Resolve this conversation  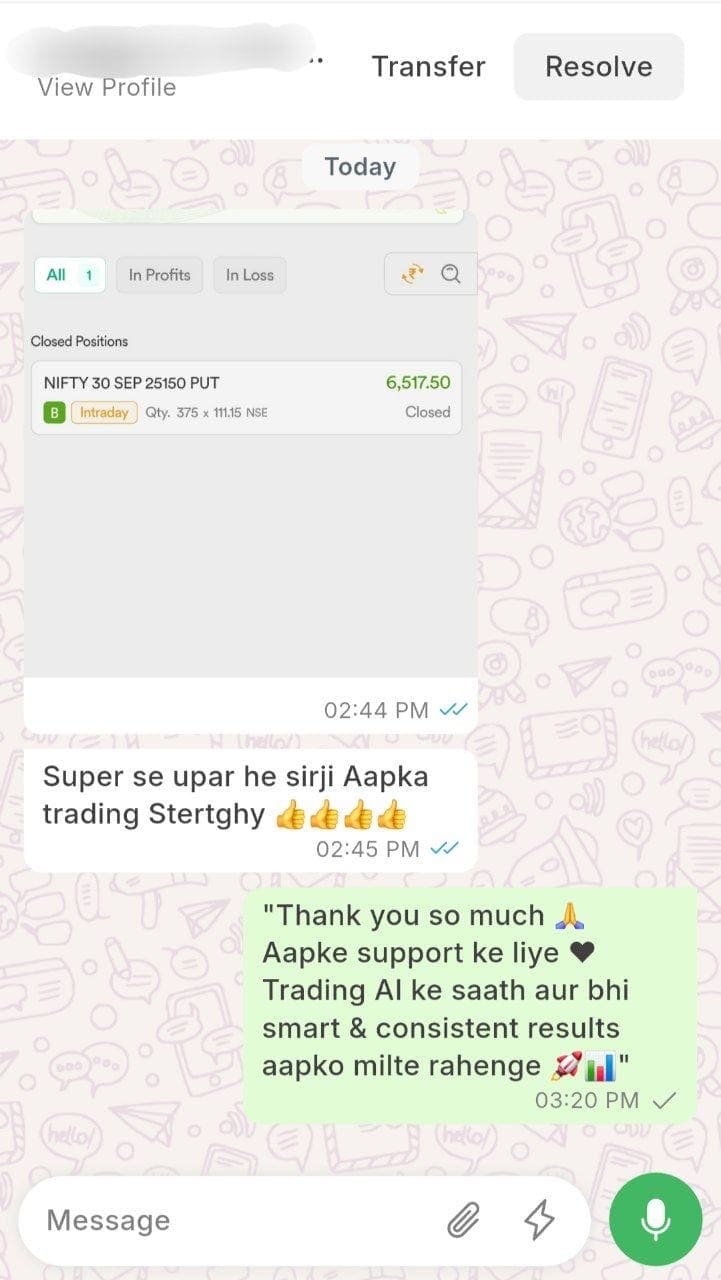point(598,67)
